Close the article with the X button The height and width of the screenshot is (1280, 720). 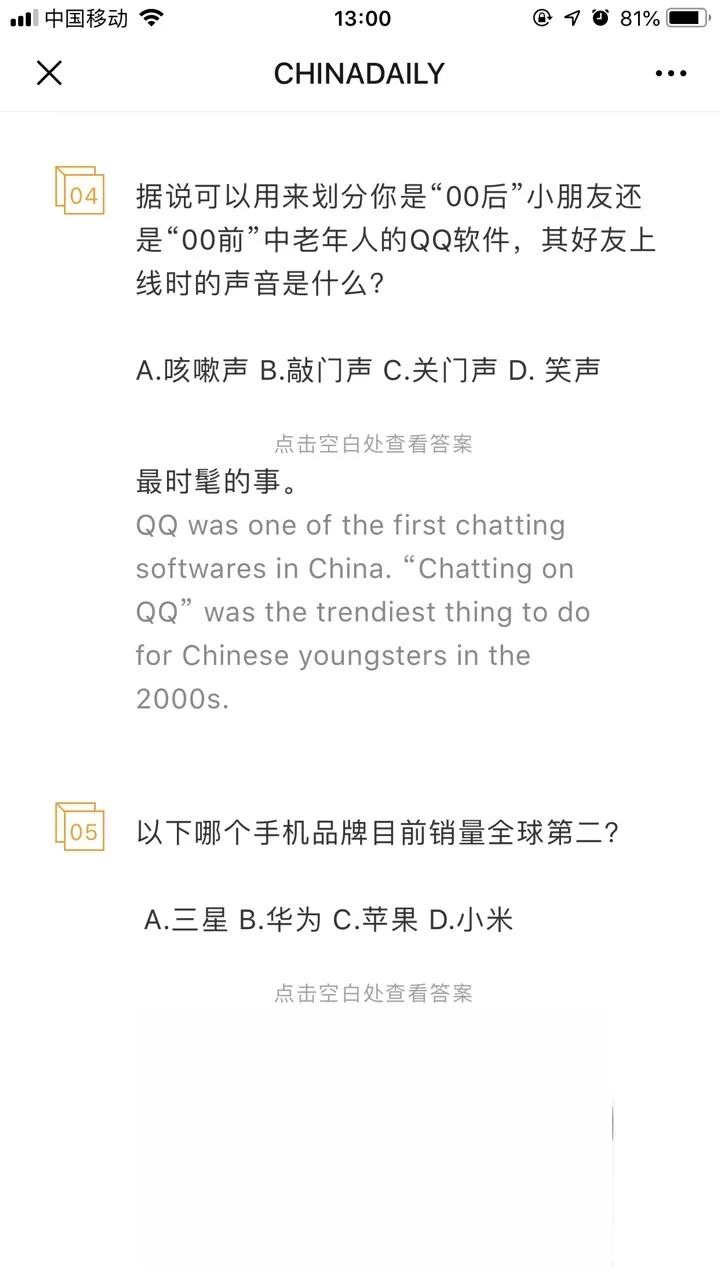point(48,72)
